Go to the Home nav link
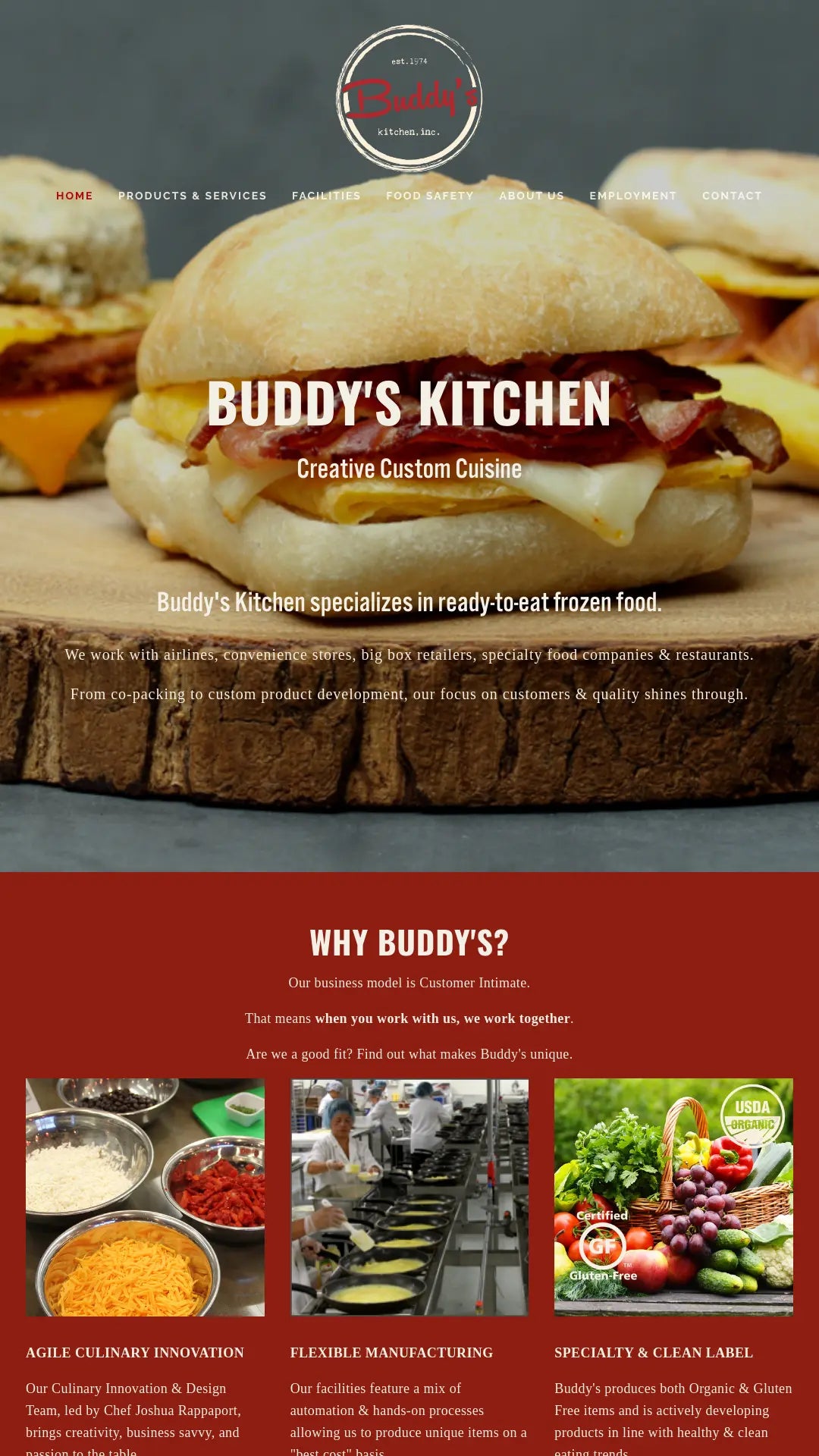Viewport: 819px width, 1456px height. (x=74, y=196)
